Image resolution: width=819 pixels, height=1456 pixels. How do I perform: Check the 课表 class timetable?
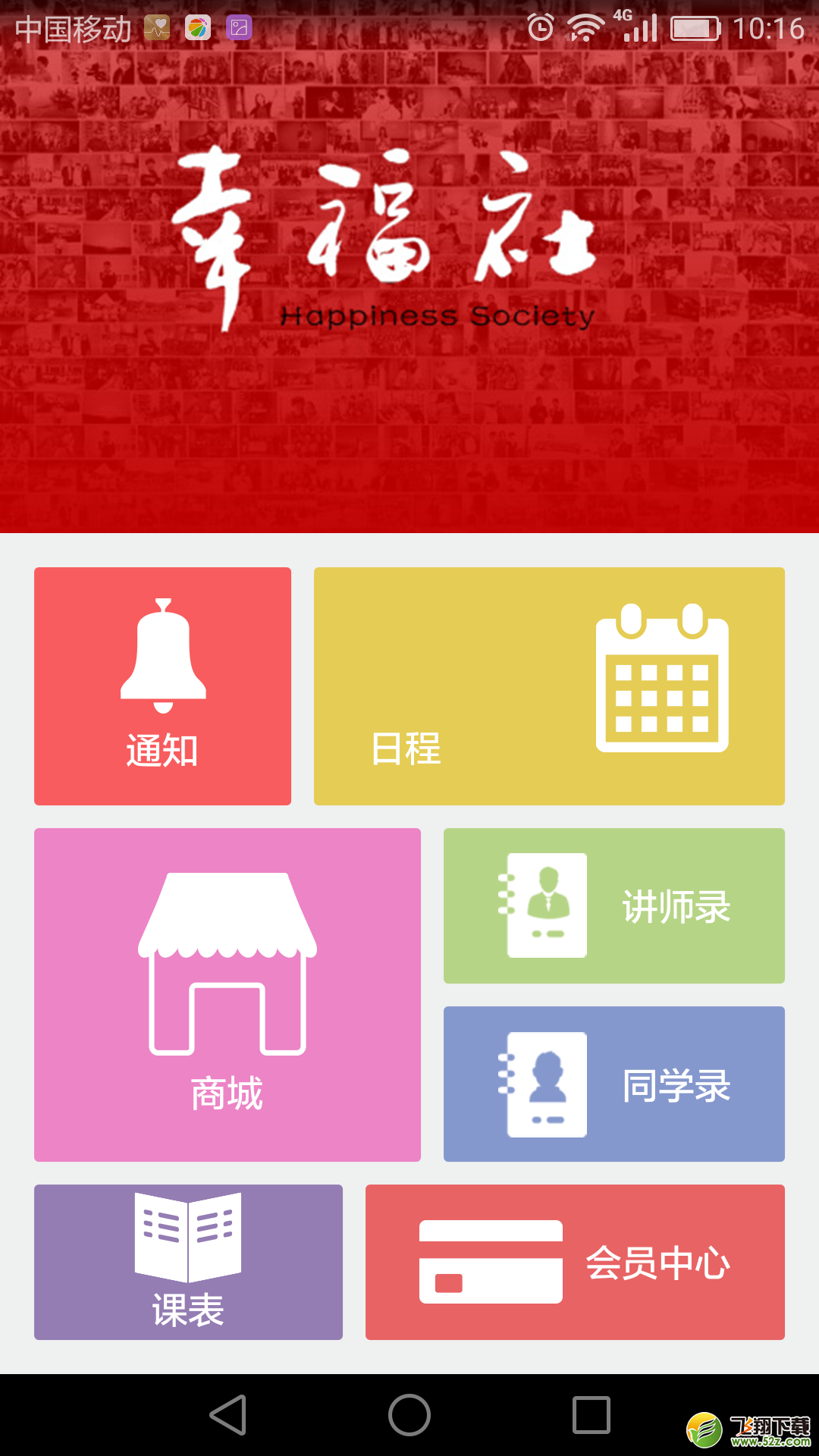point(188,1262)
